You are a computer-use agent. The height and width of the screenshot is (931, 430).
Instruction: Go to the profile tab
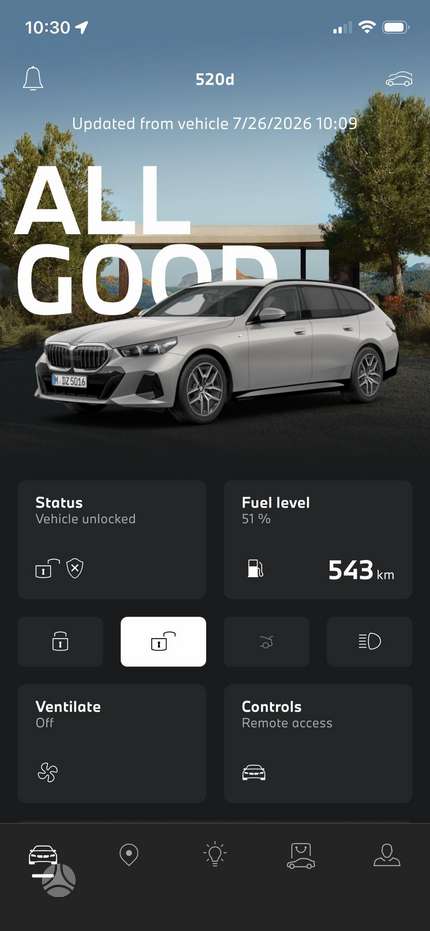coord(387,855)
